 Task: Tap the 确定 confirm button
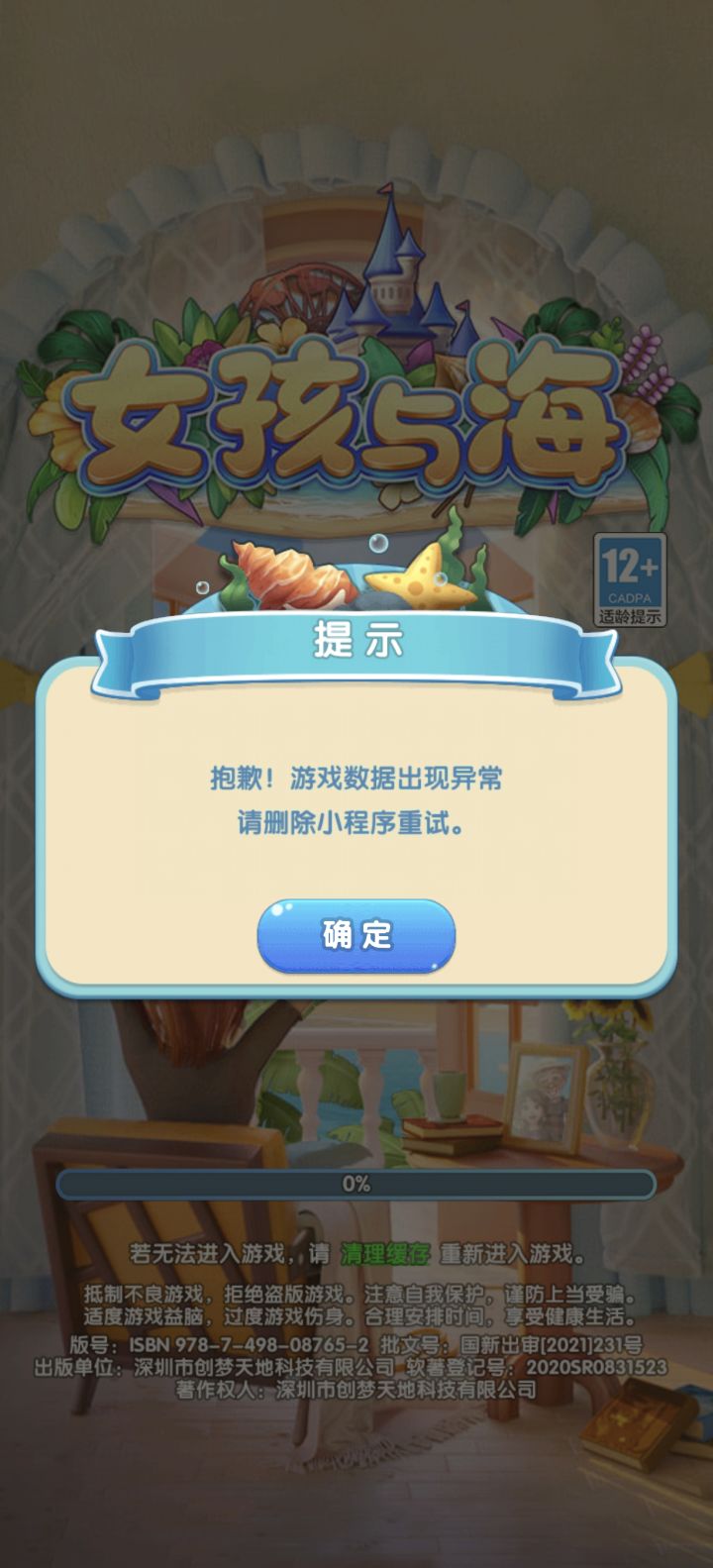click(x=355, y=932)
